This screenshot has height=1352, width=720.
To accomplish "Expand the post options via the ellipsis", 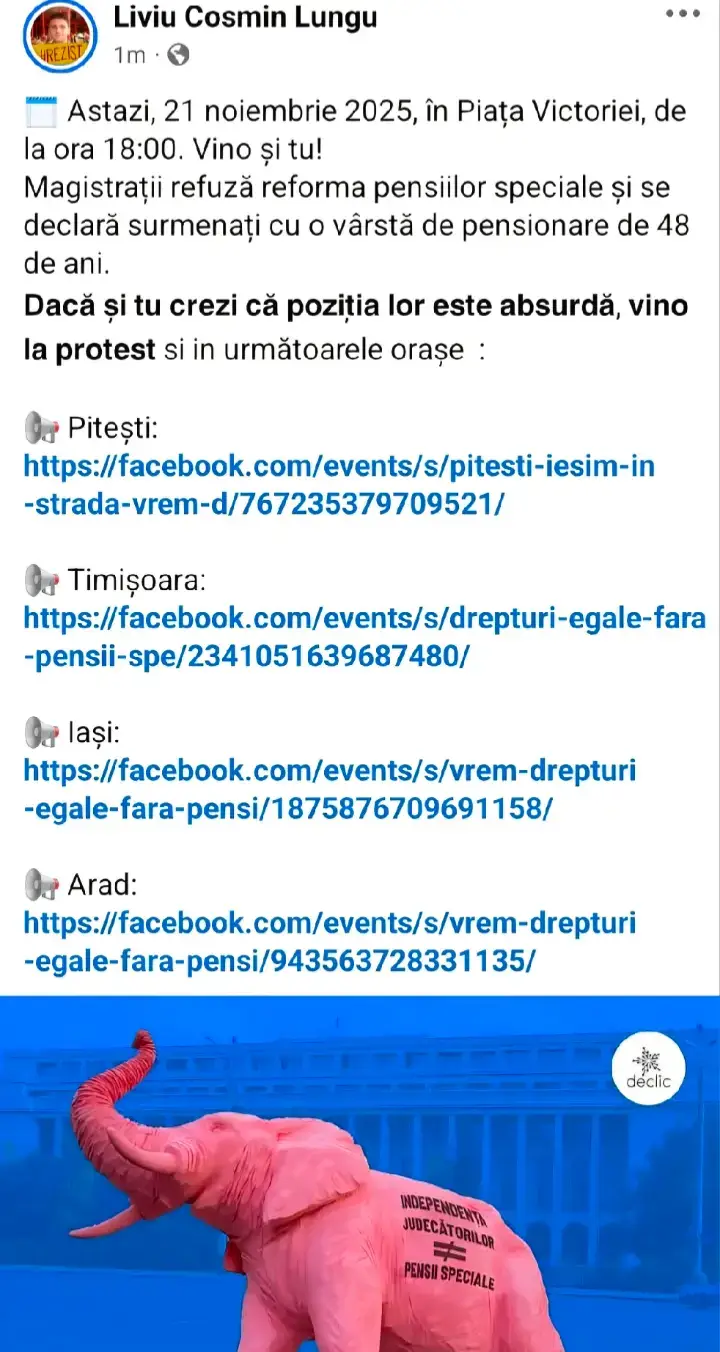I will 683,14.
